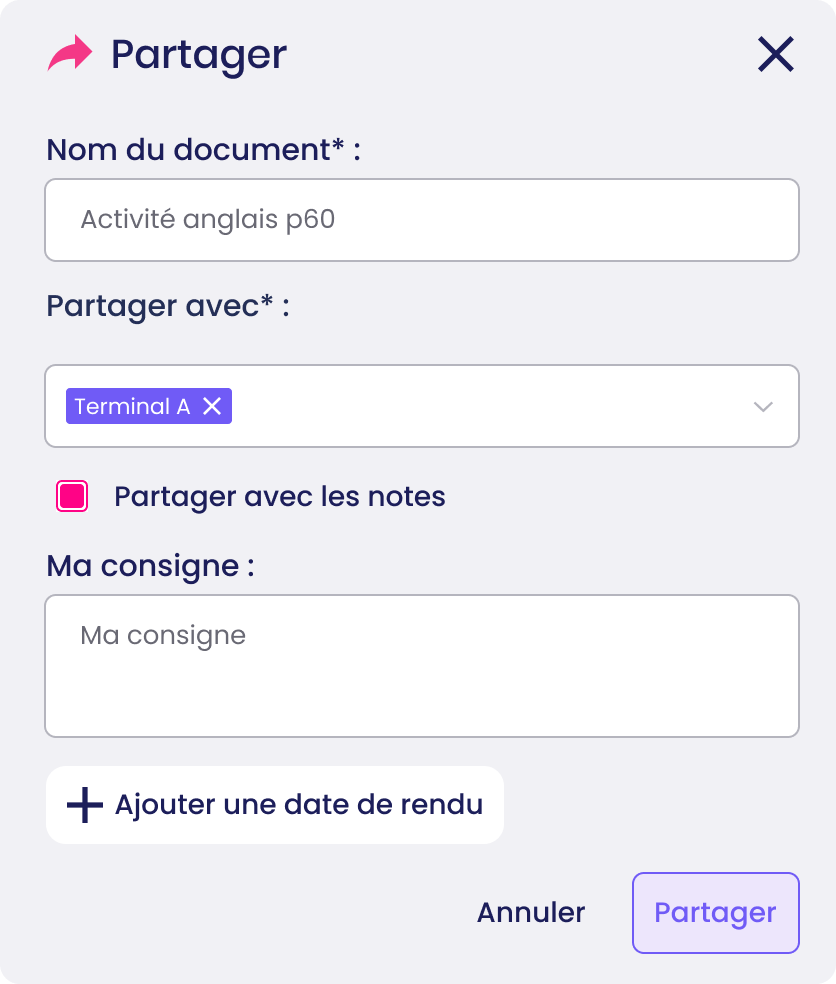Focus the "Activité anglais p60" name field
Screen dimensions: 836x984
click(x=421, y=219)
